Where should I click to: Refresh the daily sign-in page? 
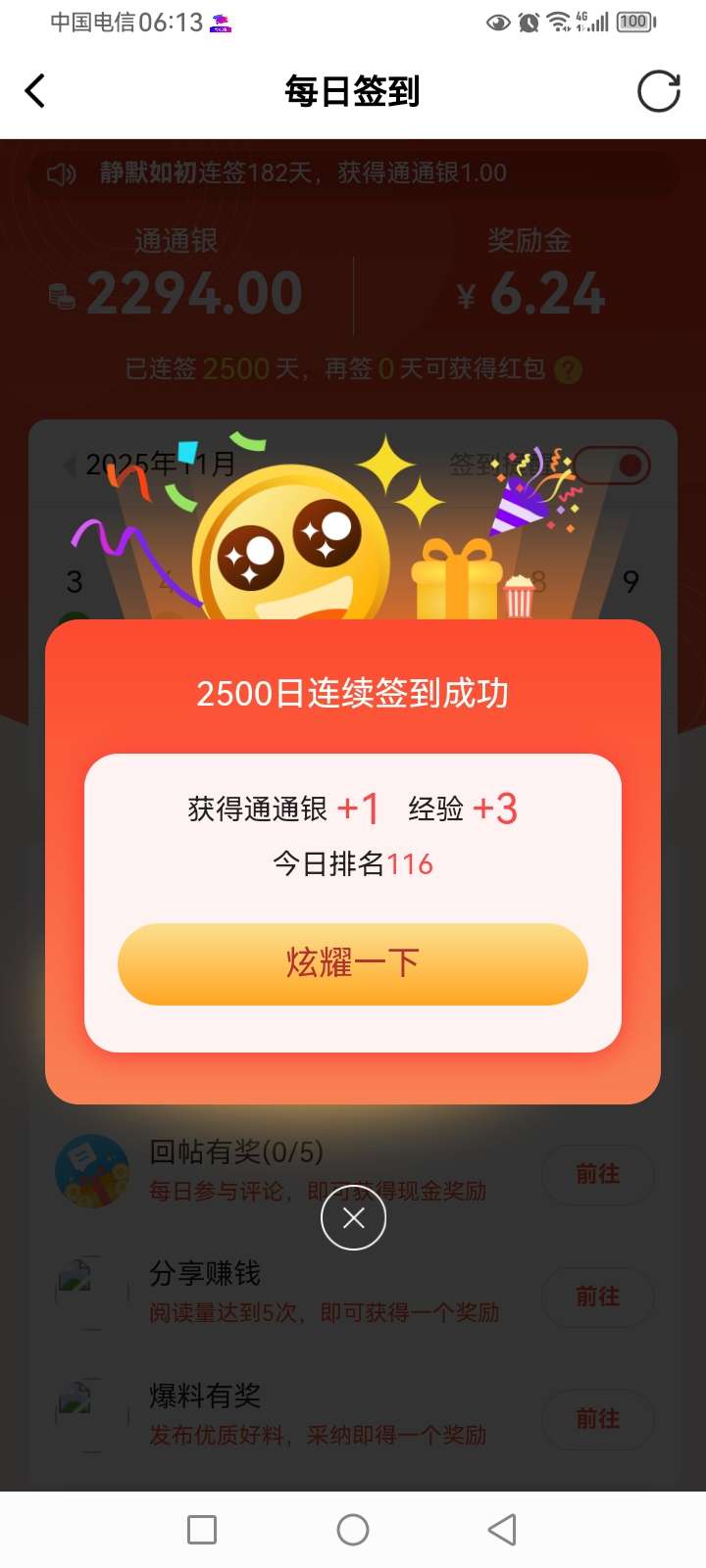pyautogui.click(x=658, y=91)
